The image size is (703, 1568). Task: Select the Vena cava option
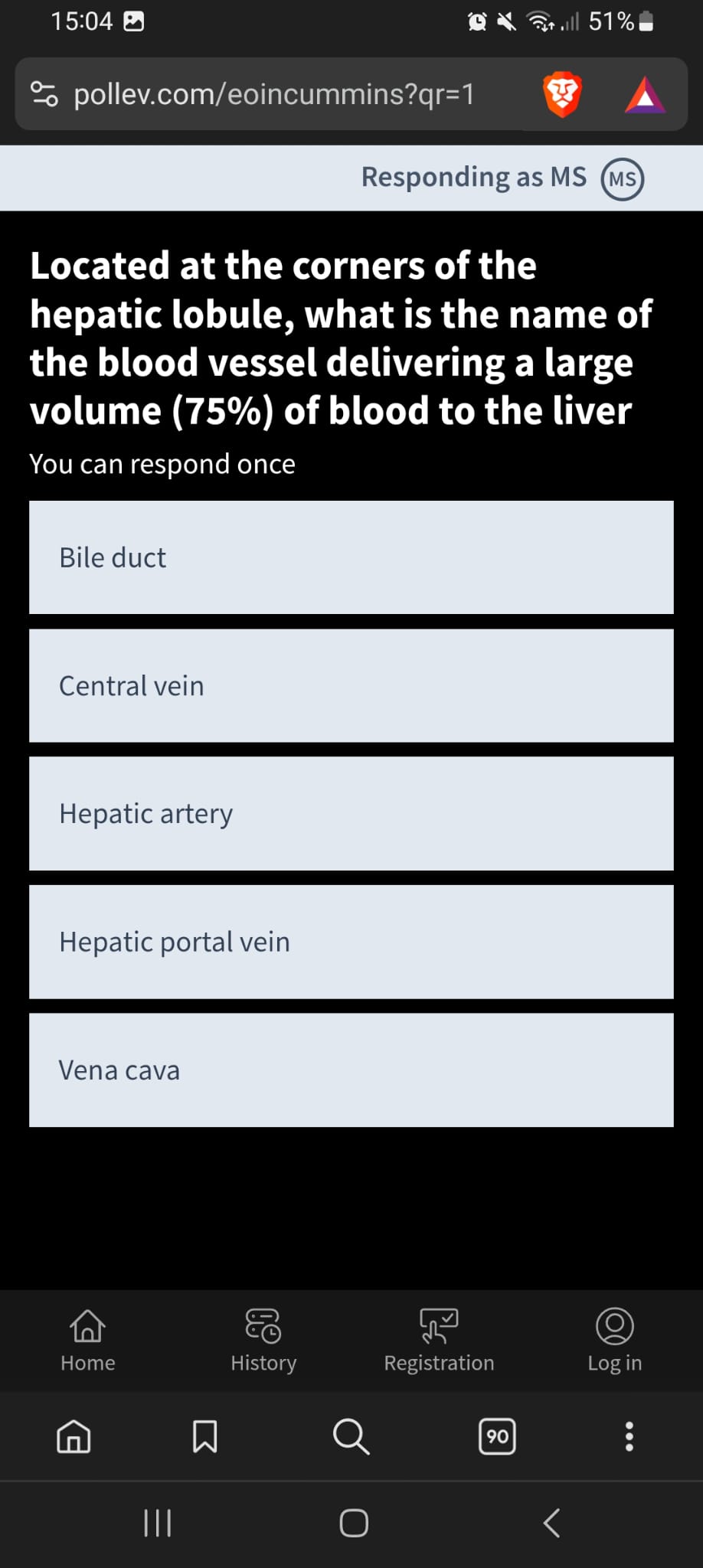point(351,1070)
